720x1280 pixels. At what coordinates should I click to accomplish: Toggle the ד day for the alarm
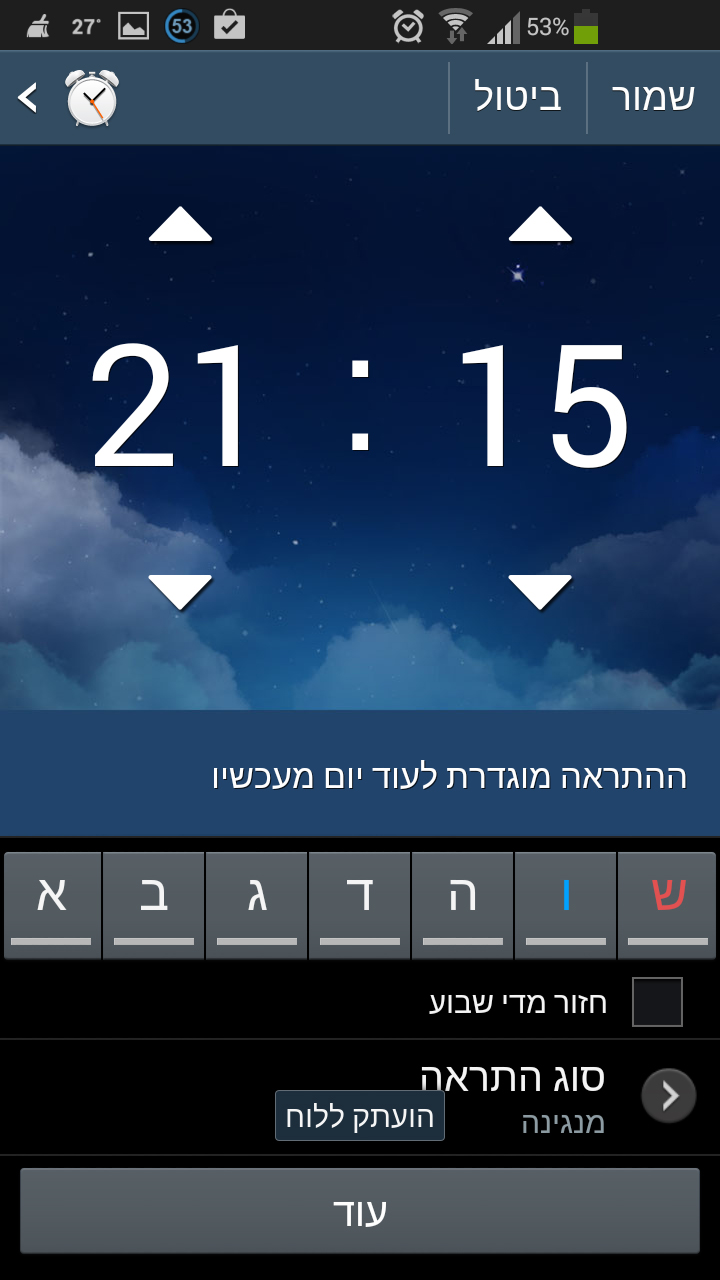[359, 903]
